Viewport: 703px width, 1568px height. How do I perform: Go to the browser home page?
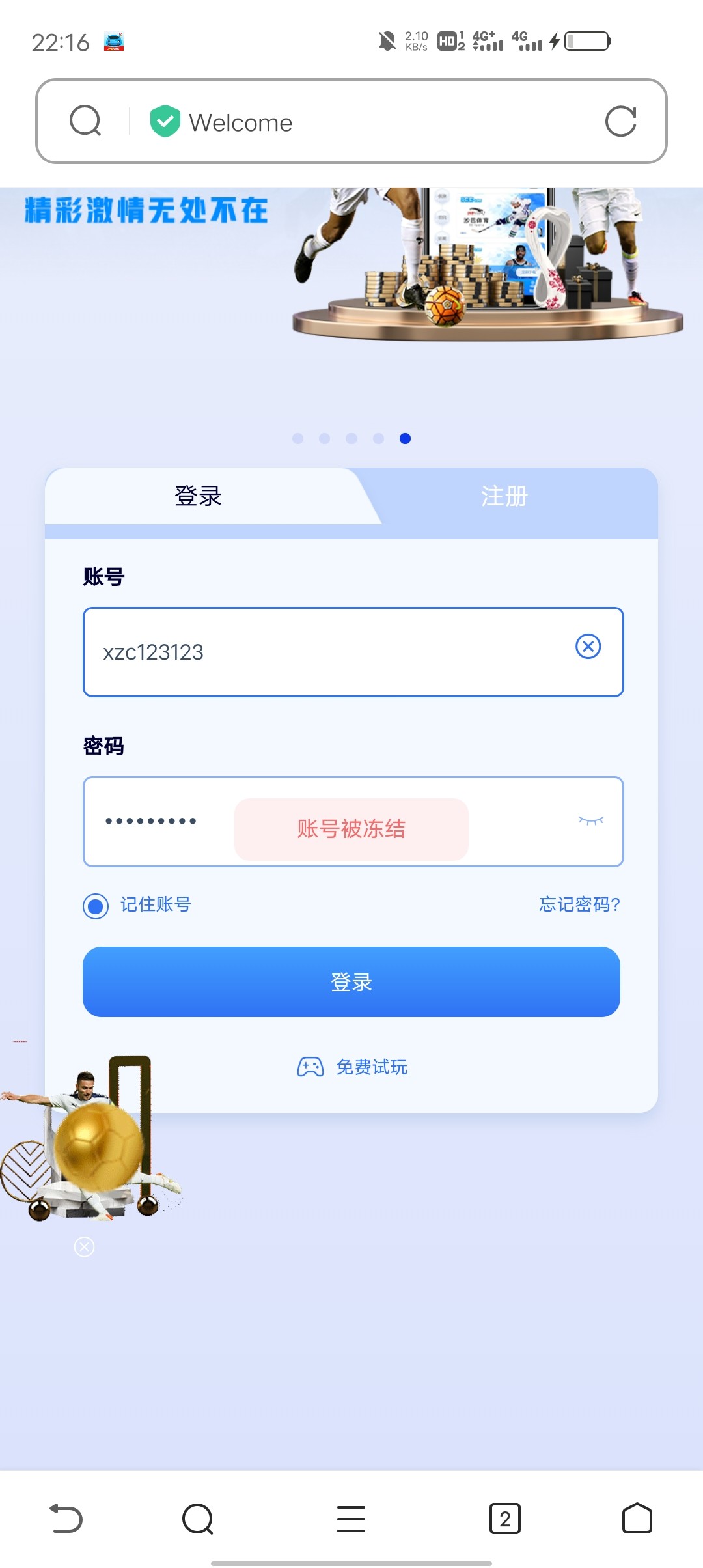[637, 1519]
